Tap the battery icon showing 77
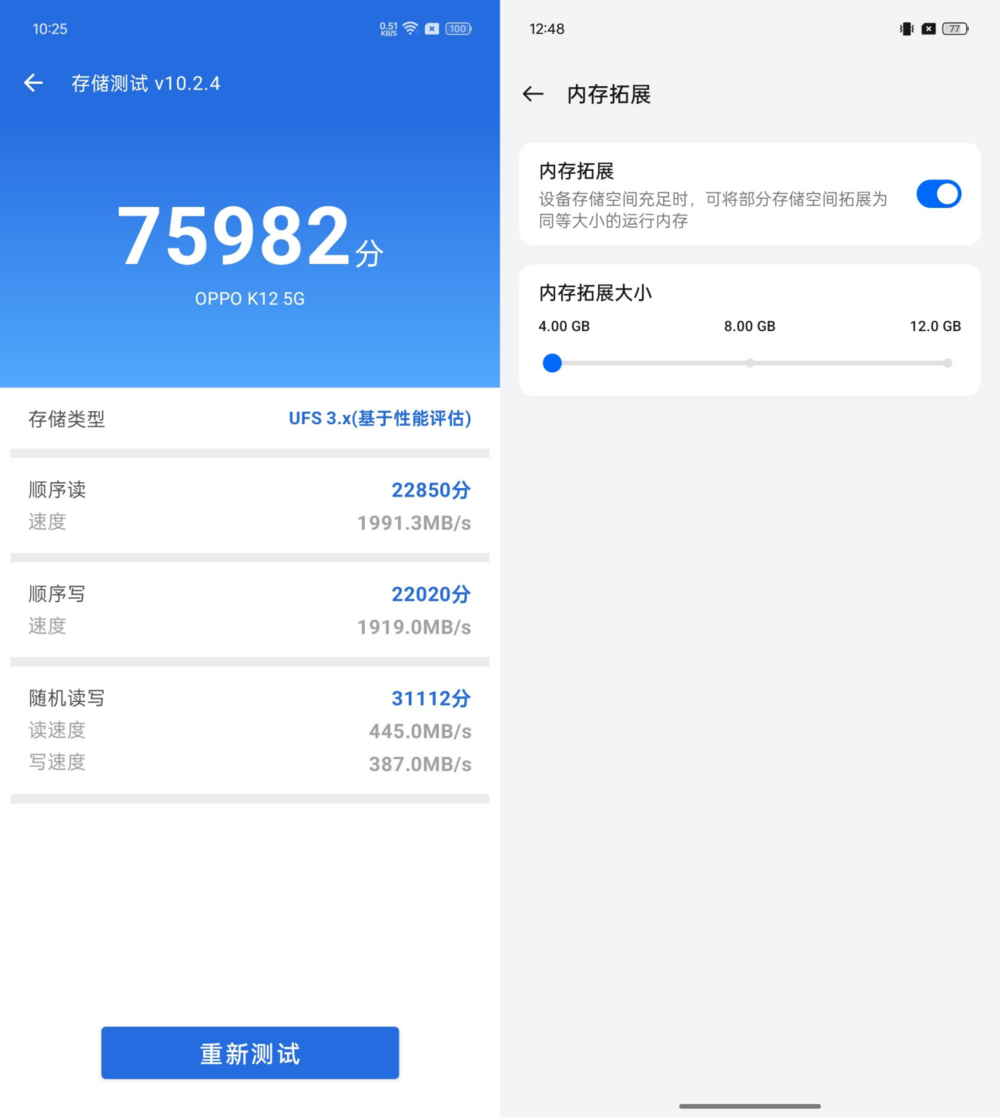Image resolution: width=1000 pixels, height=1117 pixels. click(x=953, y=29)
